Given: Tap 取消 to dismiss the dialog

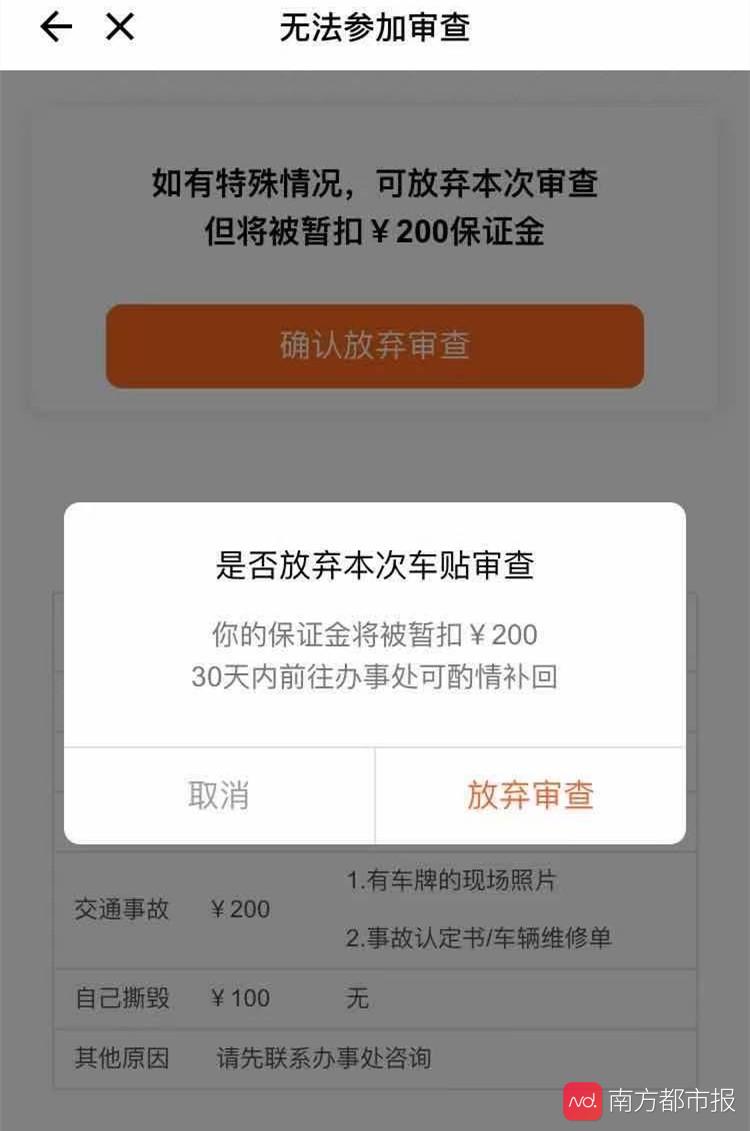Looking at the screenshot, I should pos(217,795).
